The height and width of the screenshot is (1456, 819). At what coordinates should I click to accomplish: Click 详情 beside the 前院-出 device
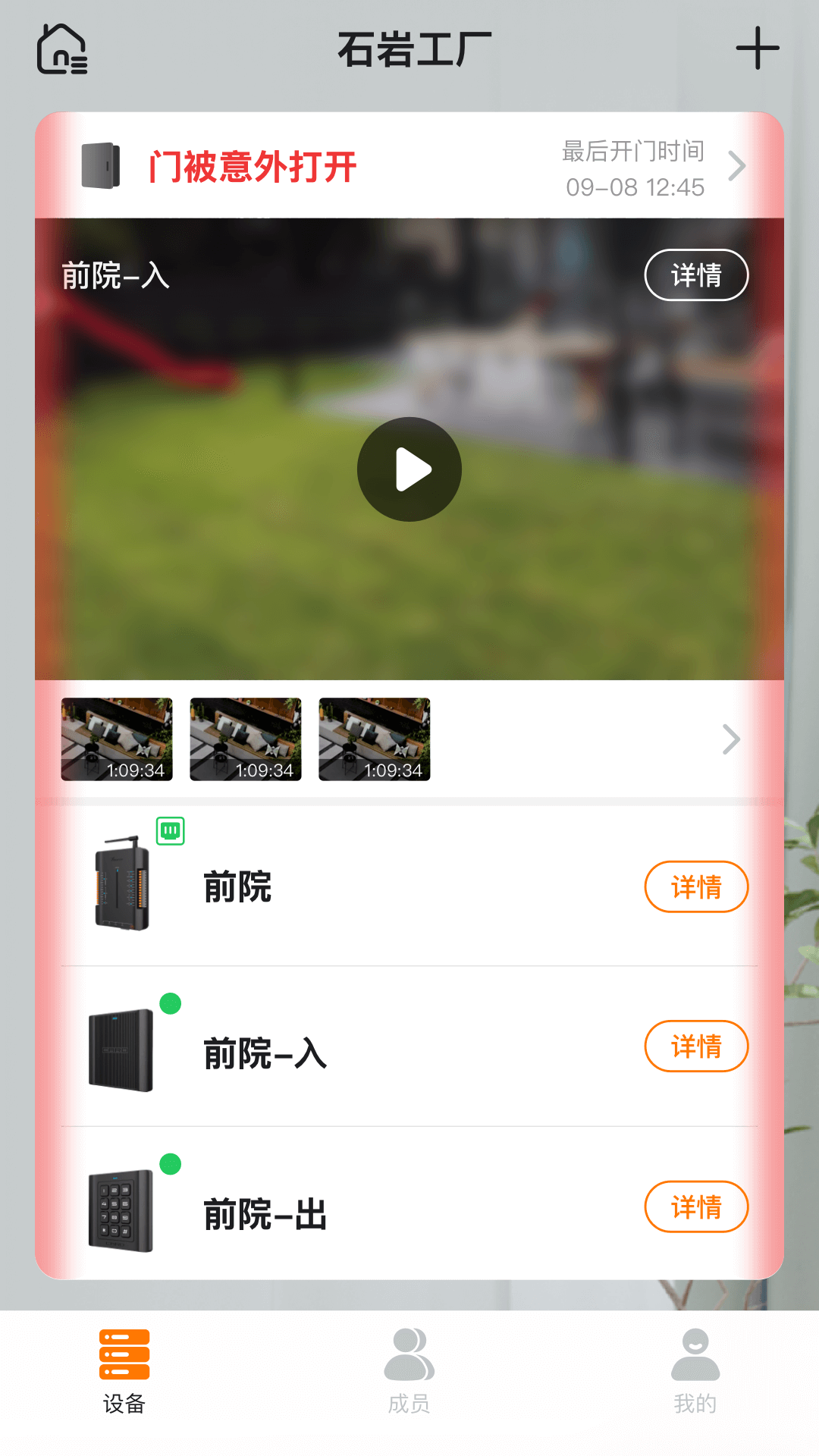[696, 1207]
